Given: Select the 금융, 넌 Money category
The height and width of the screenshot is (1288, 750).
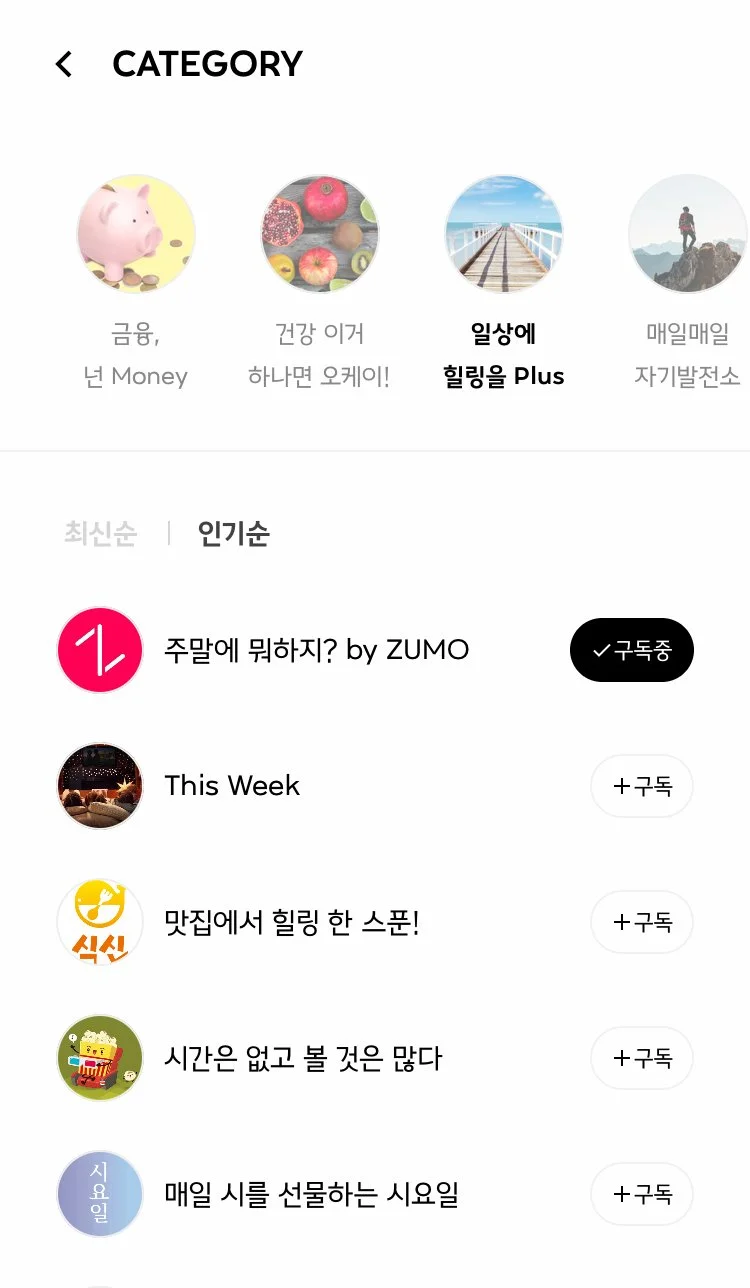Looking at the screenshot, I should point(136,234).
